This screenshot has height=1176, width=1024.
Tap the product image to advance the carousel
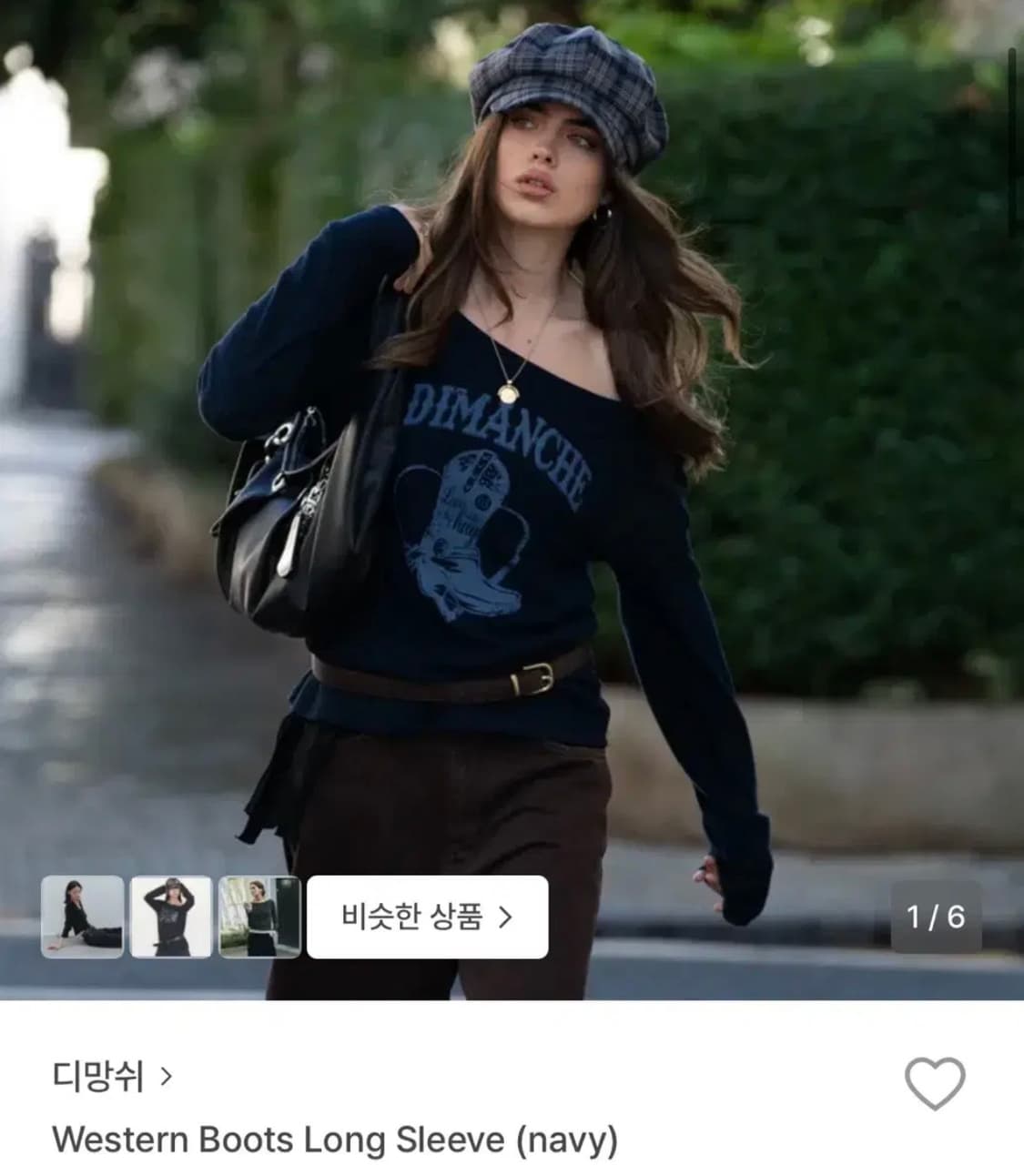click(512, 455)
